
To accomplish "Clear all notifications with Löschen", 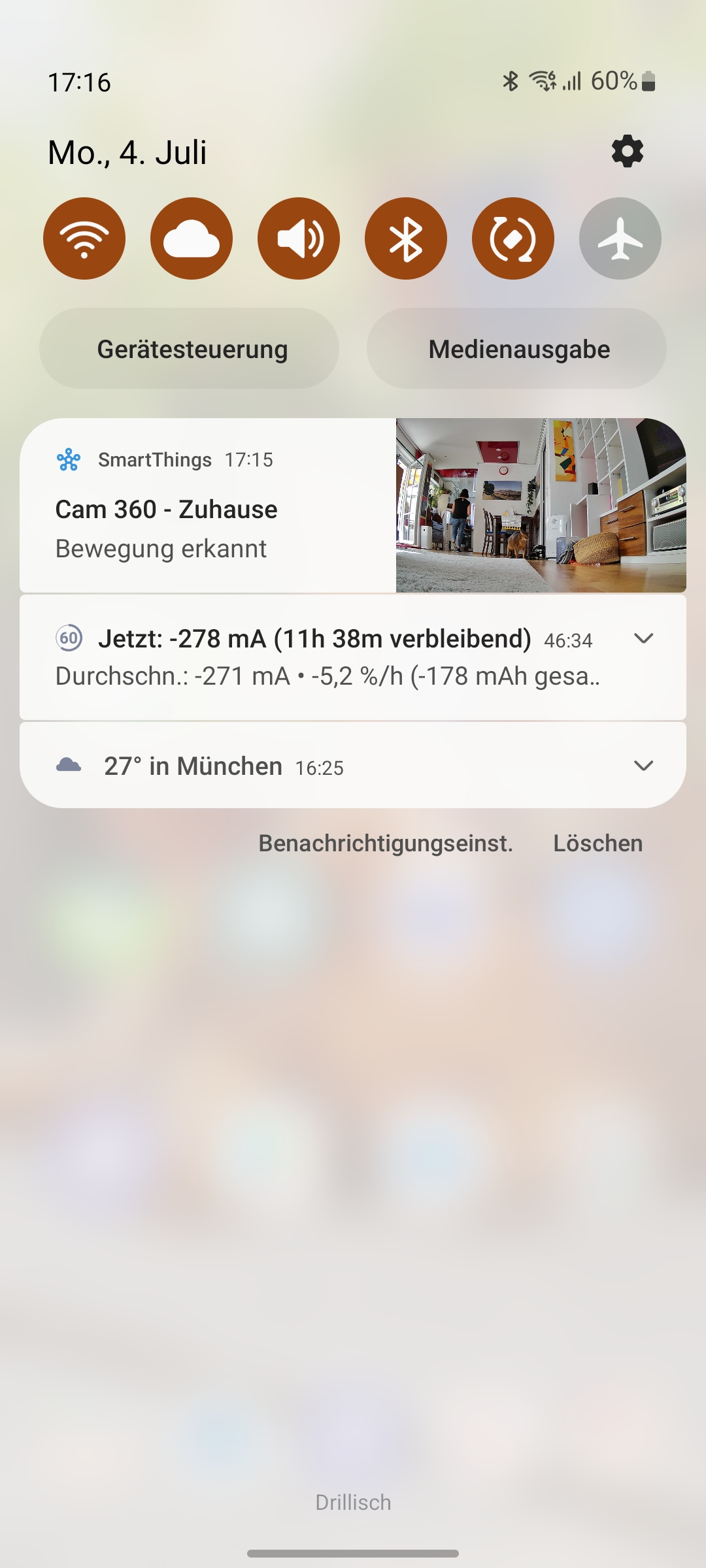I will pyautogui.click(x=597, y=843).
